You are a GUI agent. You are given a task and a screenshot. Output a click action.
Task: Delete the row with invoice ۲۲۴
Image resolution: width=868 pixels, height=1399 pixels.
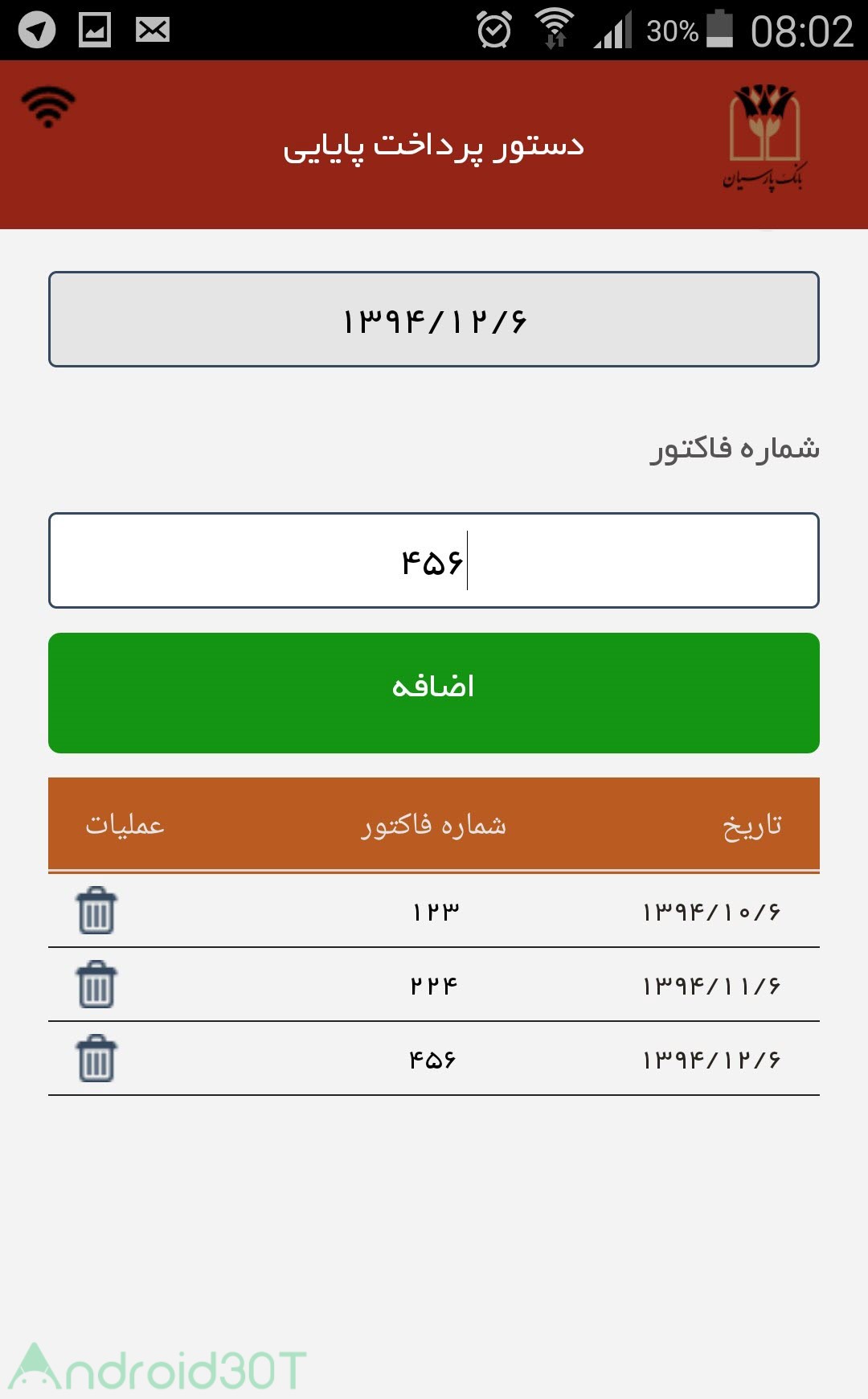[96, 984]
